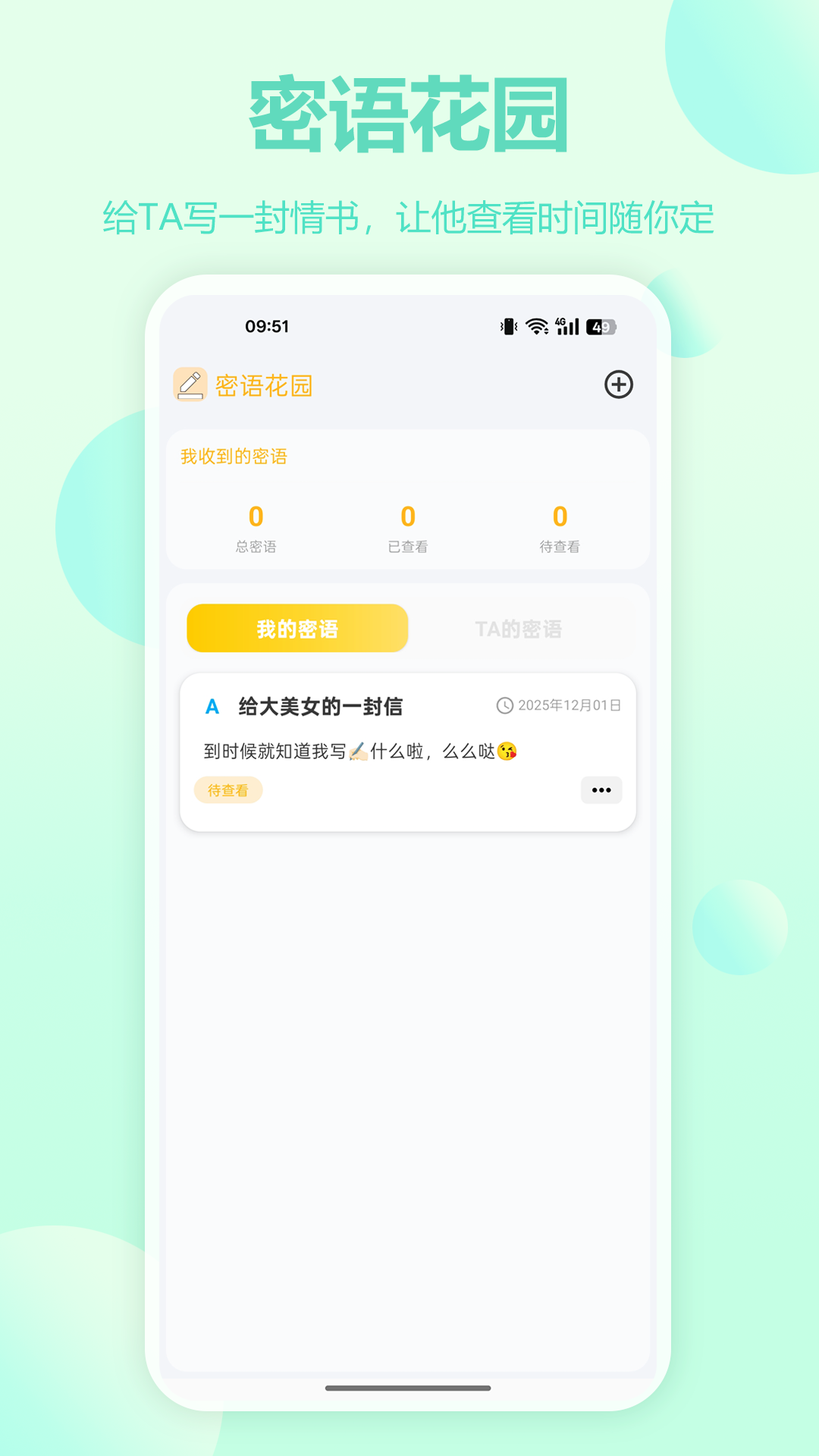This screenshot has height=1456, width=819.
Task: Tap the battery indicator showing 49
Action: (x=600, y=326)
